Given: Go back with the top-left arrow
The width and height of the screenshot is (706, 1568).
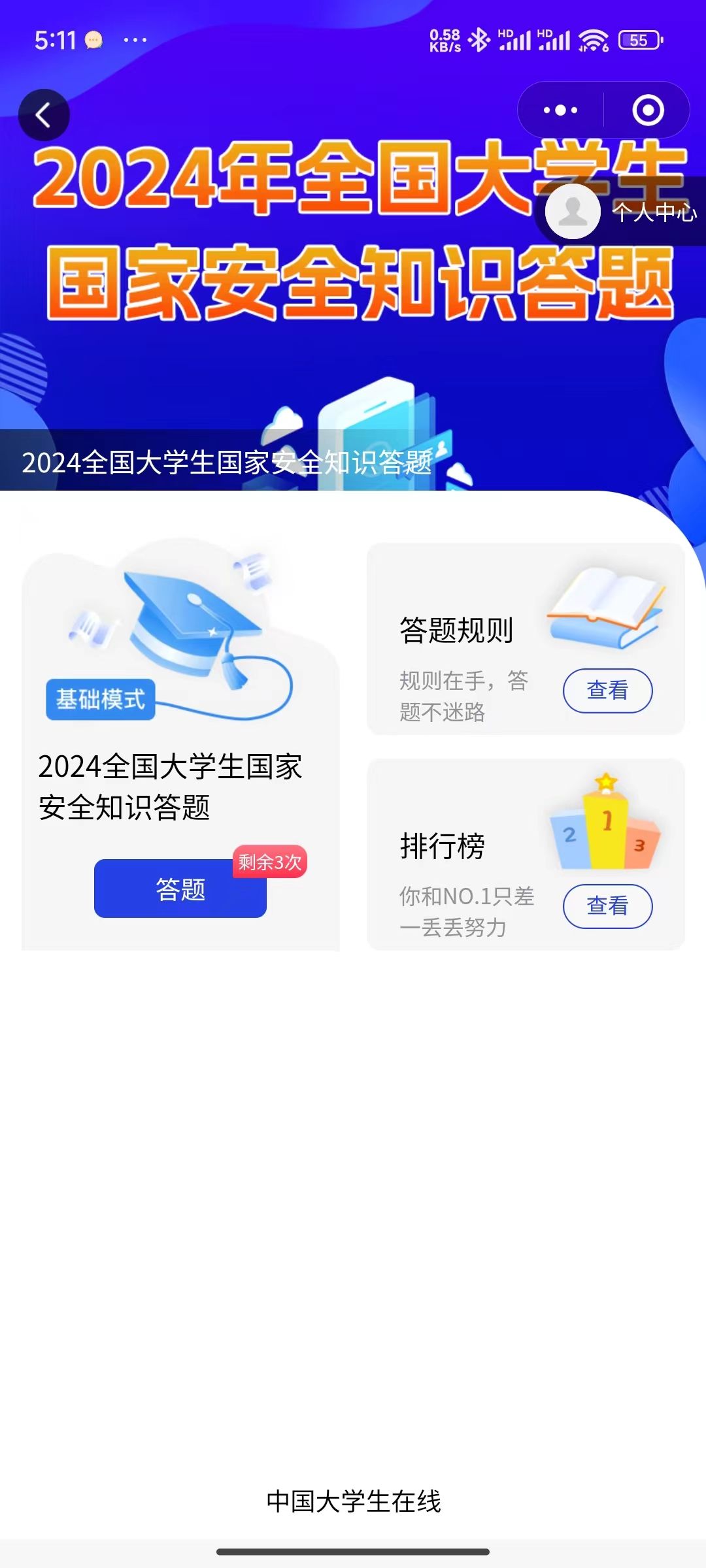Looking at the screenshot, I should (44, 116).
